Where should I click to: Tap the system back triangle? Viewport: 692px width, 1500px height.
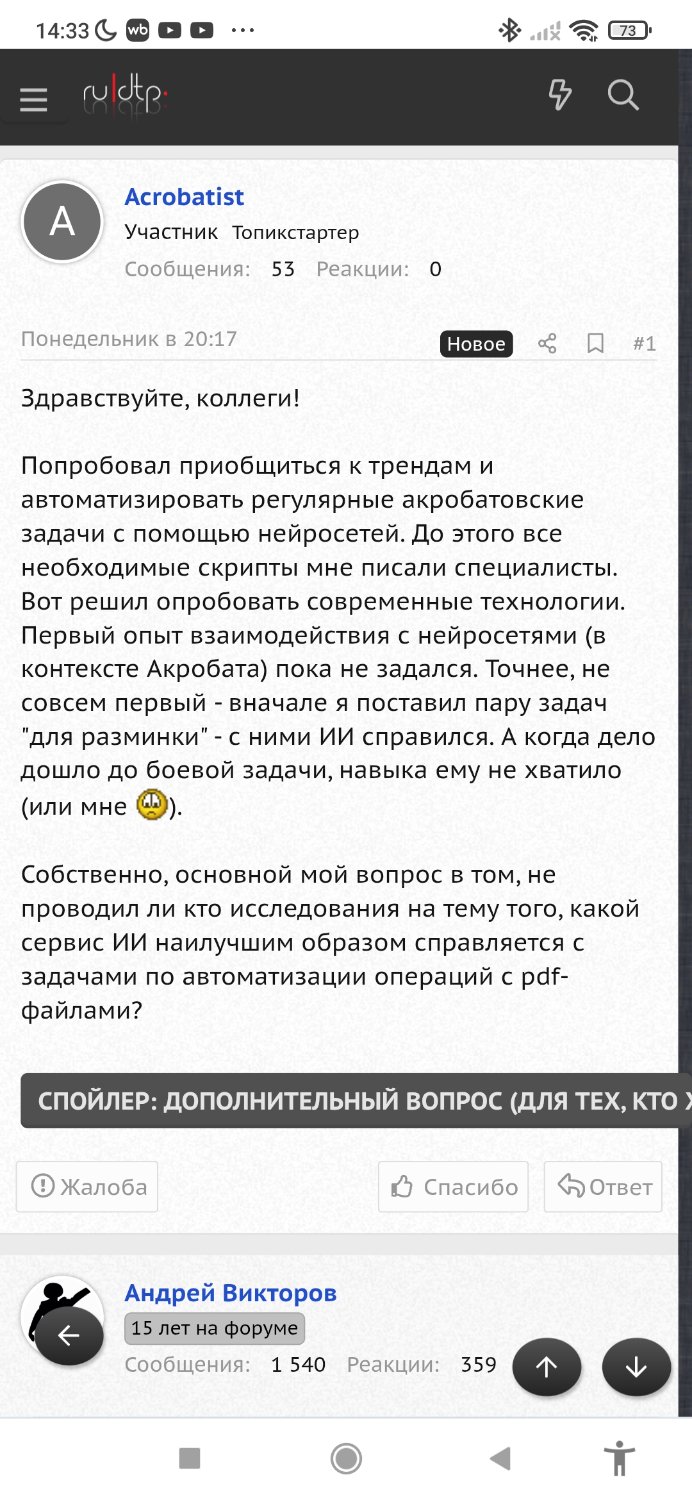coord(500,1459)
